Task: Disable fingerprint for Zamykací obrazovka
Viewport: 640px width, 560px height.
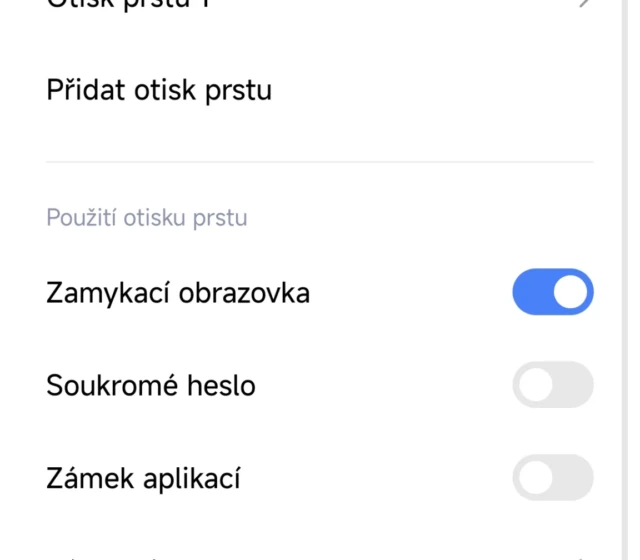Action: click(552, 292)
